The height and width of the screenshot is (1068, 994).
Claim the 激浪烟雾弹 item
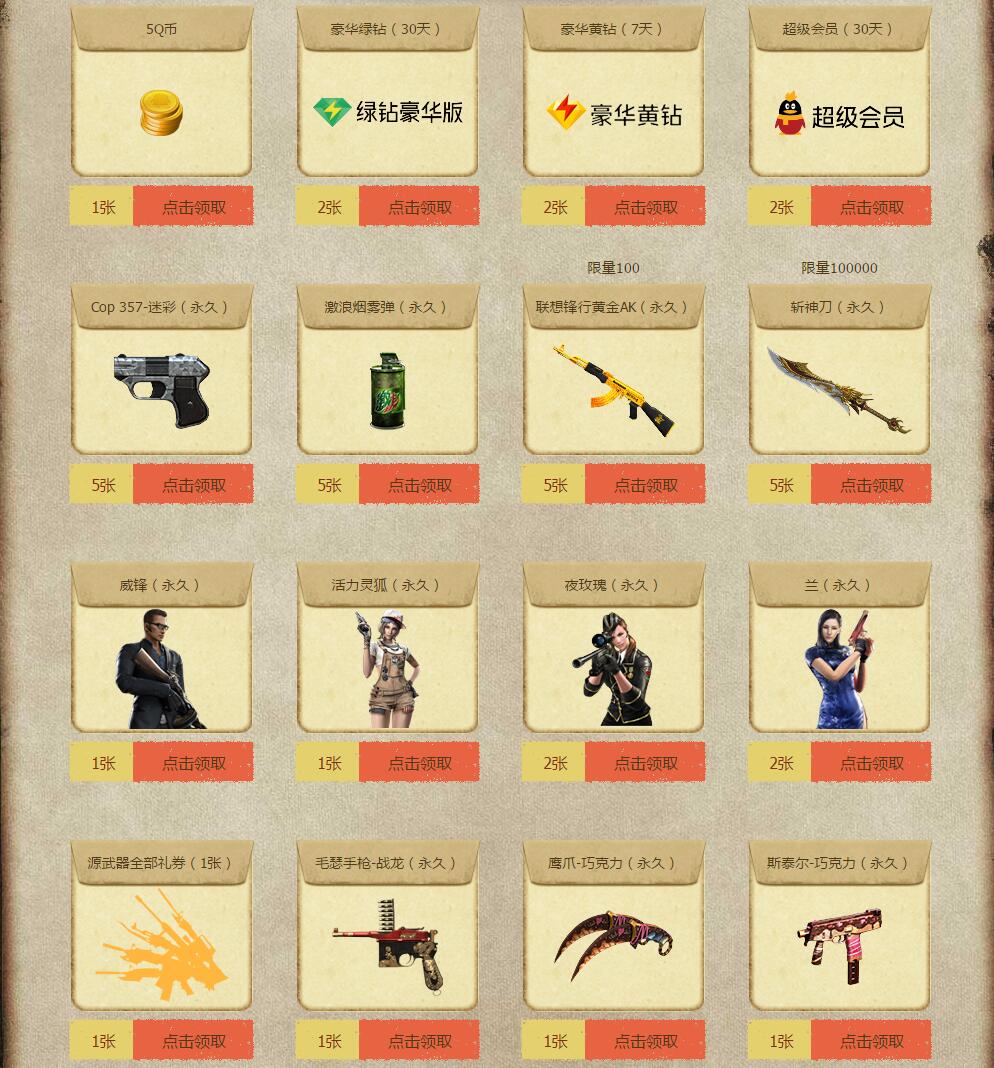click(x=419, y=485)
